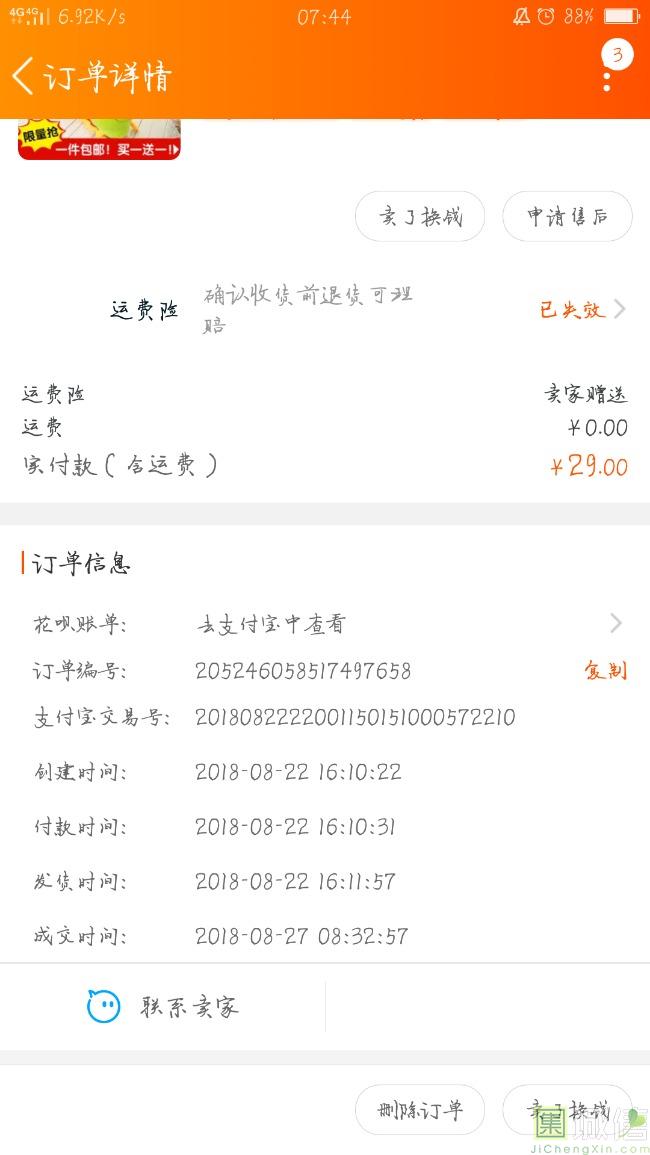
Task: Select 申请售后 button
Action: [567, 216]
